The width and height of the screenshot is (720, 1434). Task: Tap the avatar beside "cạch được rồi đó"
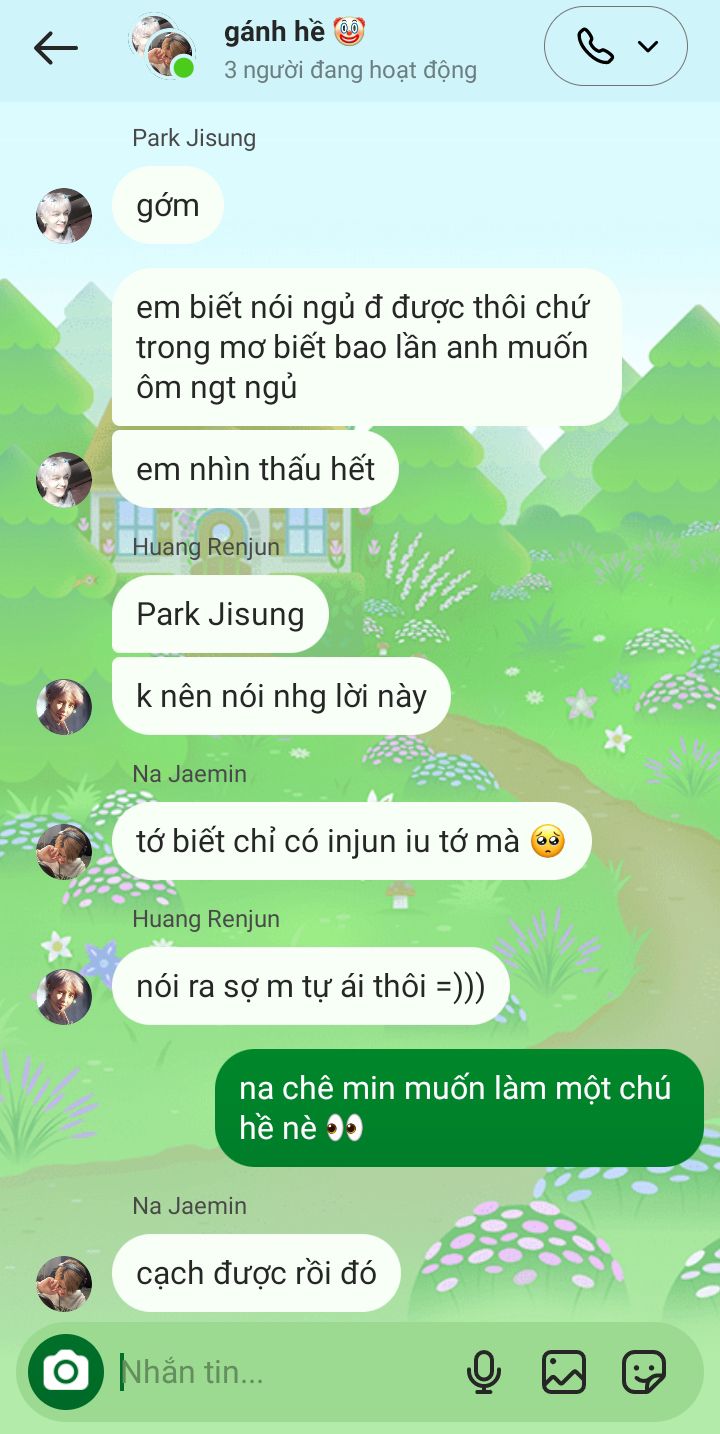64,1283
